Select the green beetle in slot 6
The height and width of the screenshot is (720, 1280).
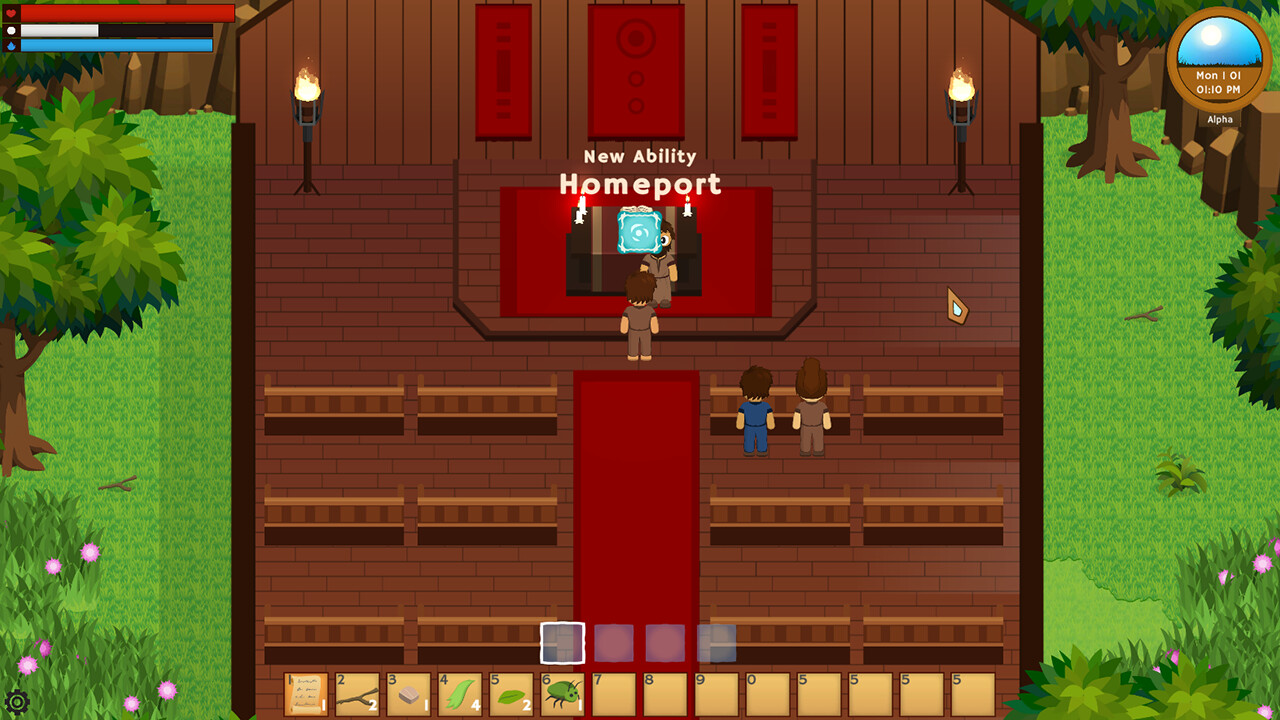[563, 694]
